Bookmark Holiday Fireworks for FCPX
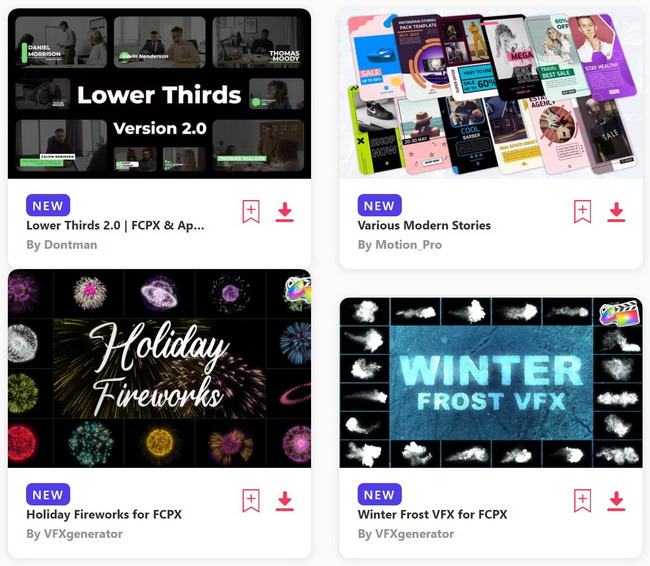Screen dimensions: 650x566 coord(250,500)
